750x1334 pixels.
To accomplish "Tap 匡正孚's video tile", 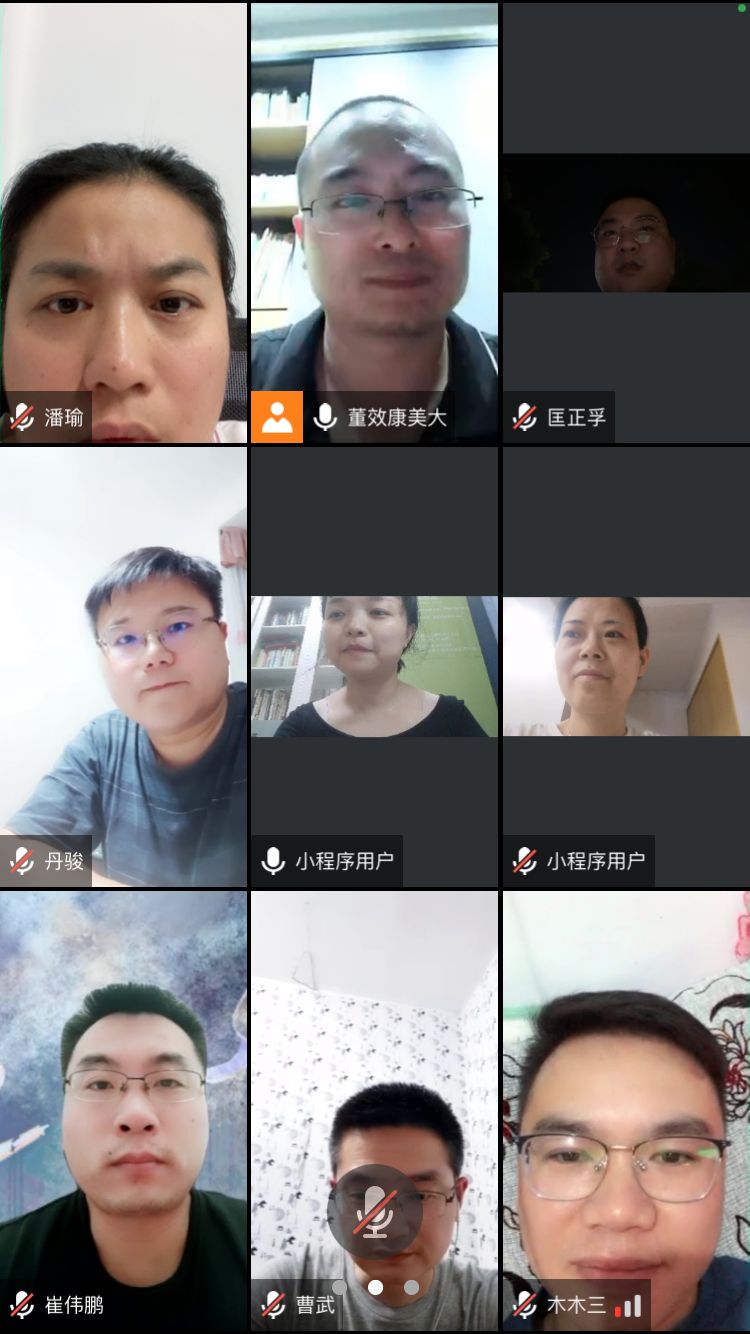I will coord(626,222).
